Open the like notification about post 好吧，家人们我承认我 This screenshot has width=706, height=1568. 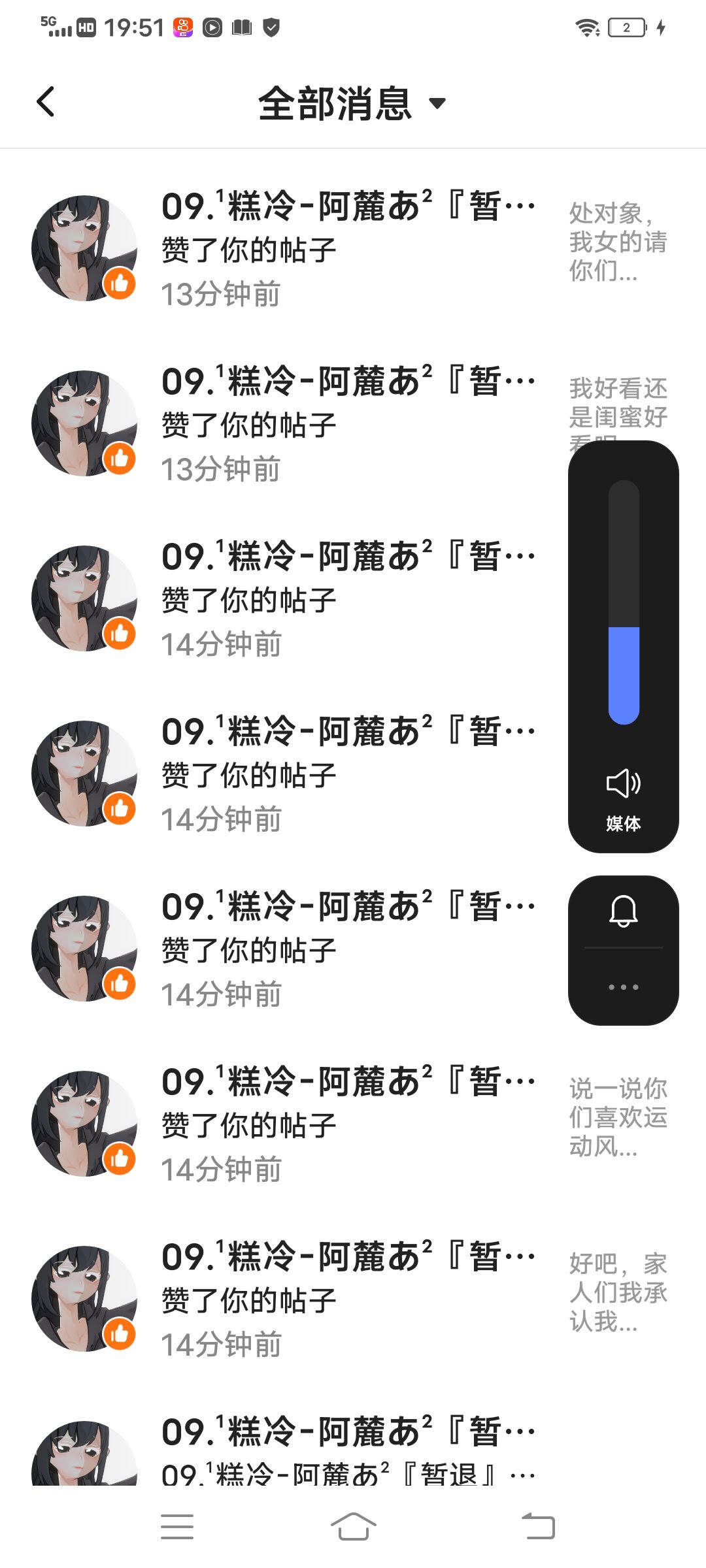tap(353, 1299)
